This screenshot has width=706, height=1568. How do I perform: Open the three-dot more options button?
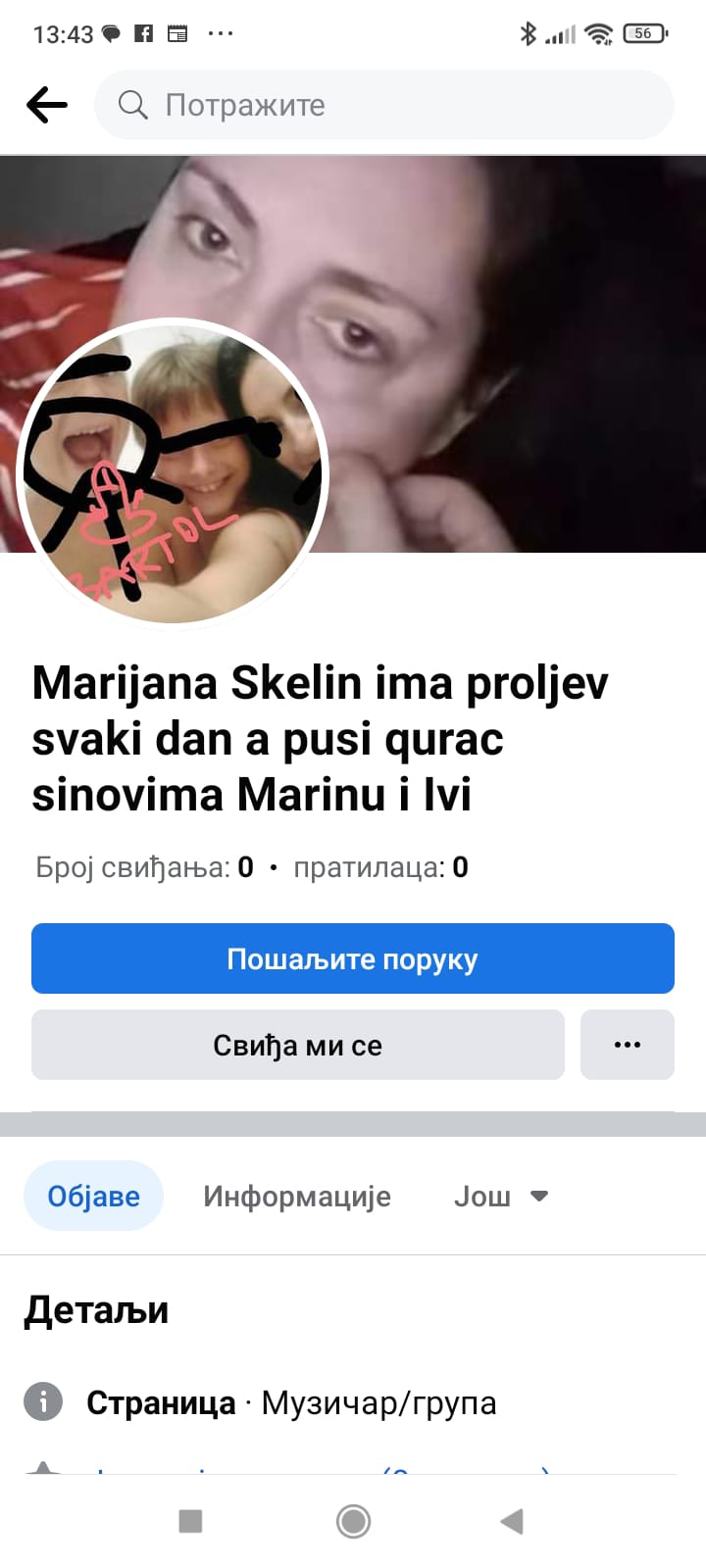(x=627, y=1045)
